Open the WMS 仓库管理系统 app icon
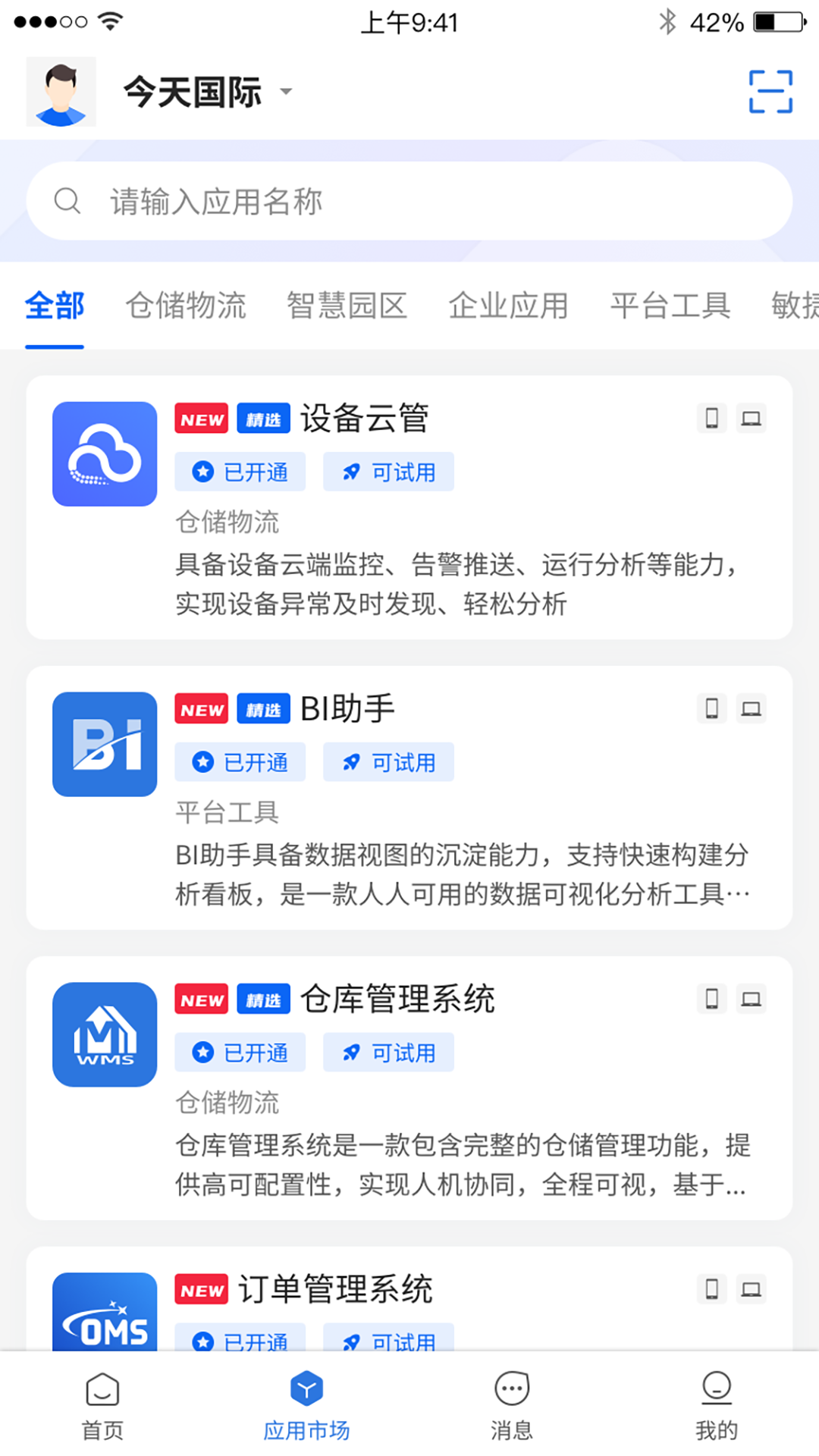This screenshot has width=819, height=1456. pyautogui.click(x=103, y=1034)
